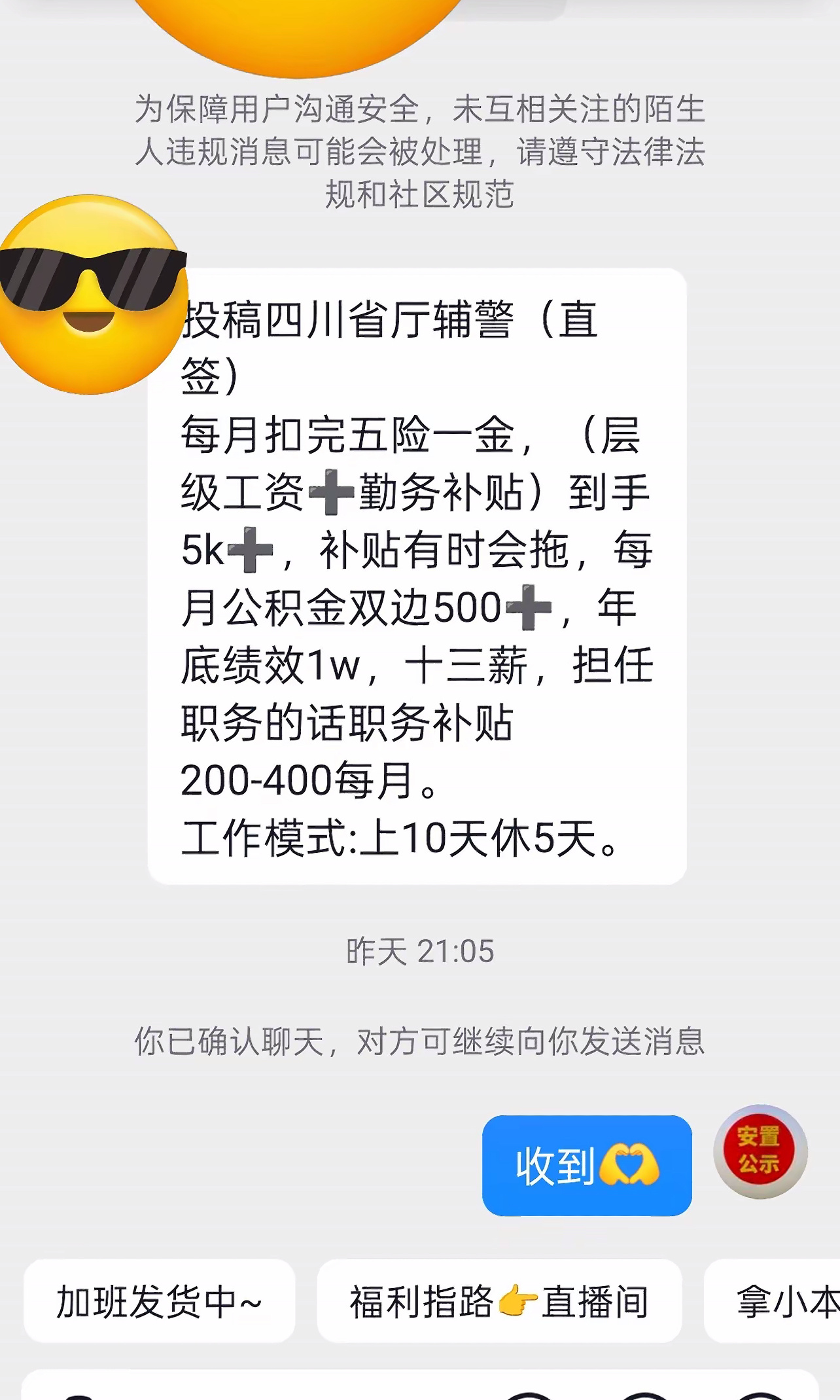This screenshot has width=840, height=1400.
Task: Send the quick reply 加班发货中~
Action: pyautogui.click(x=162, y=1301)
